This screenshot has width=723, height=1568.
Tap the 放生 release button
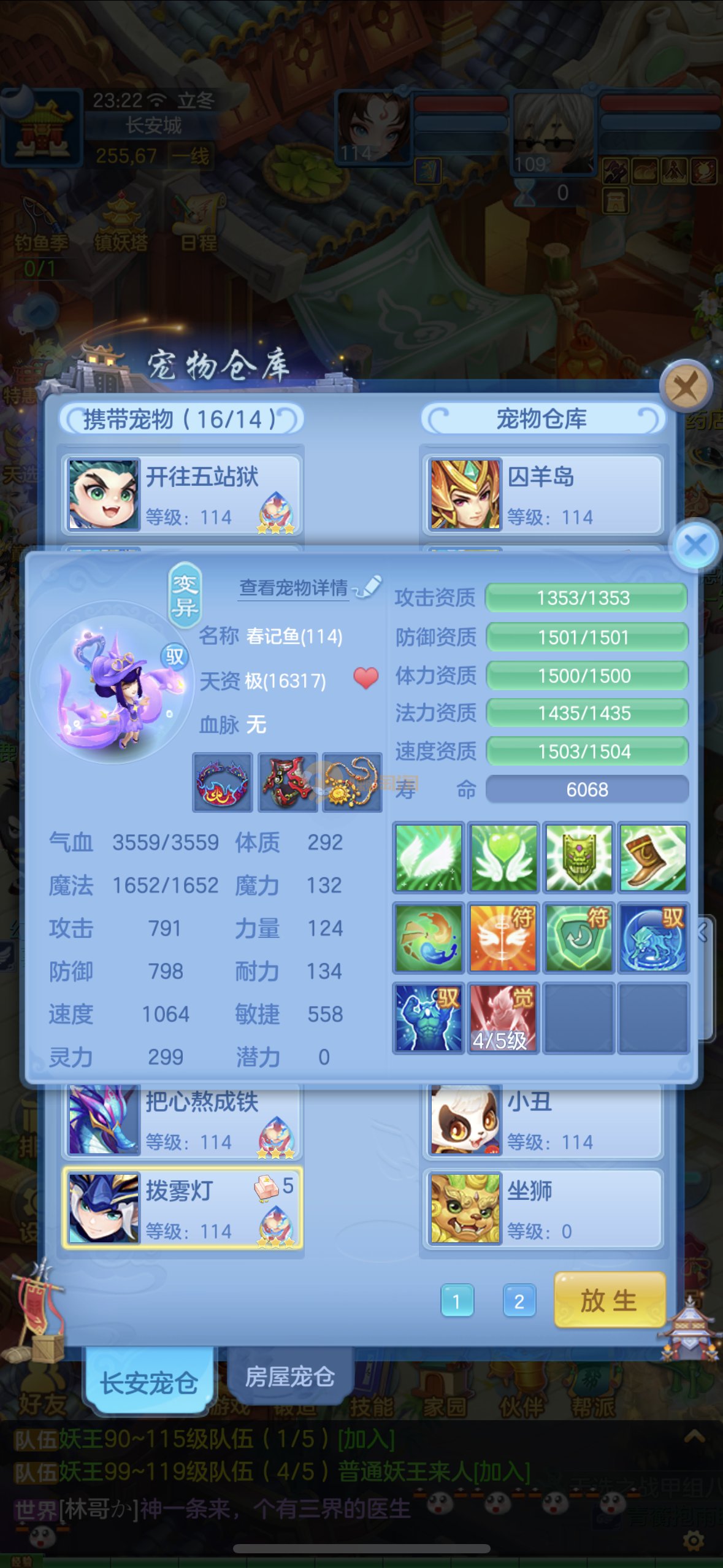click(x=609, y=1300)
